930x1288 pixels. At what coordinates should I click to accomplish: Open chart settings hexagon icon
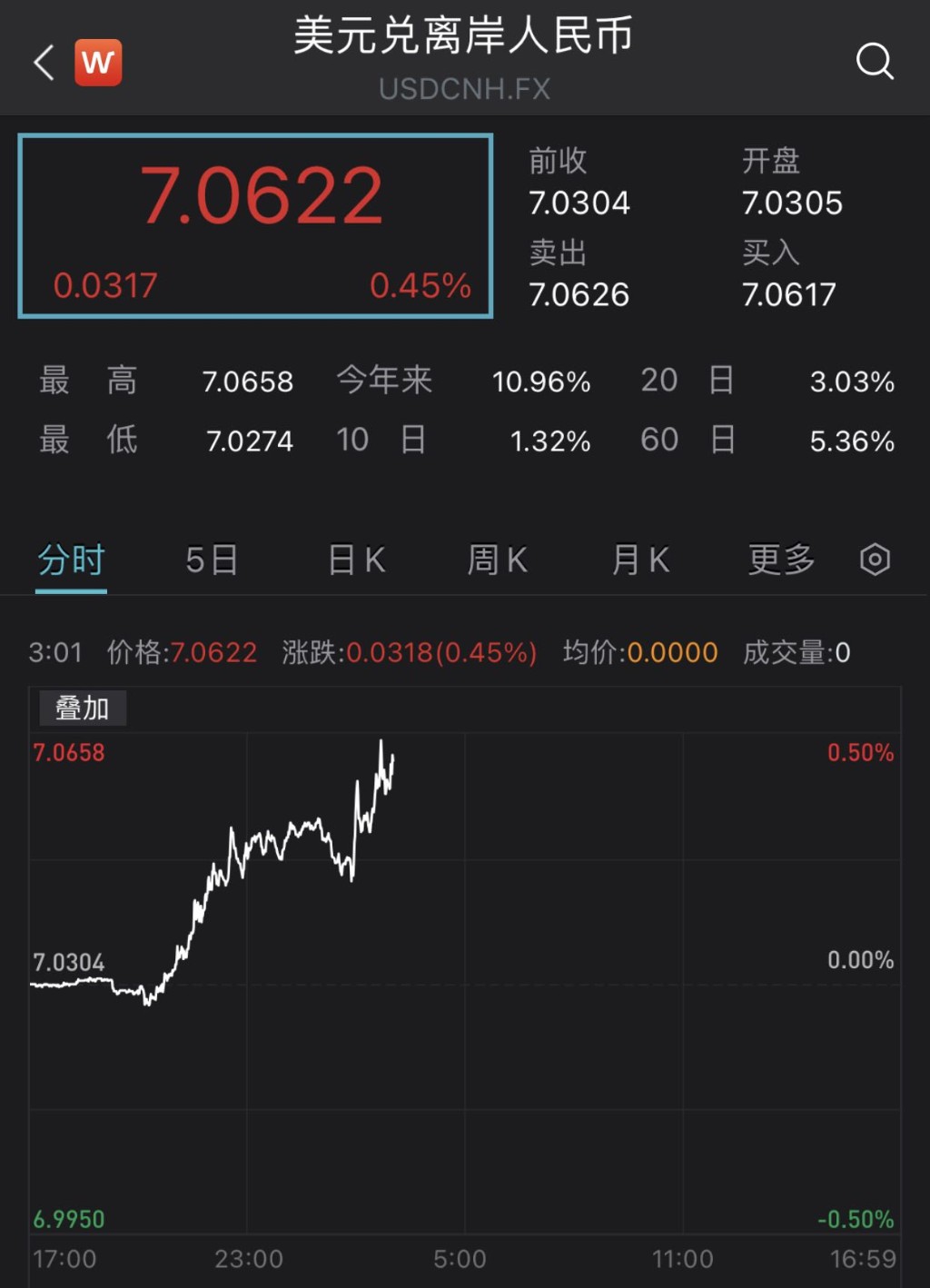pos(875,560)
